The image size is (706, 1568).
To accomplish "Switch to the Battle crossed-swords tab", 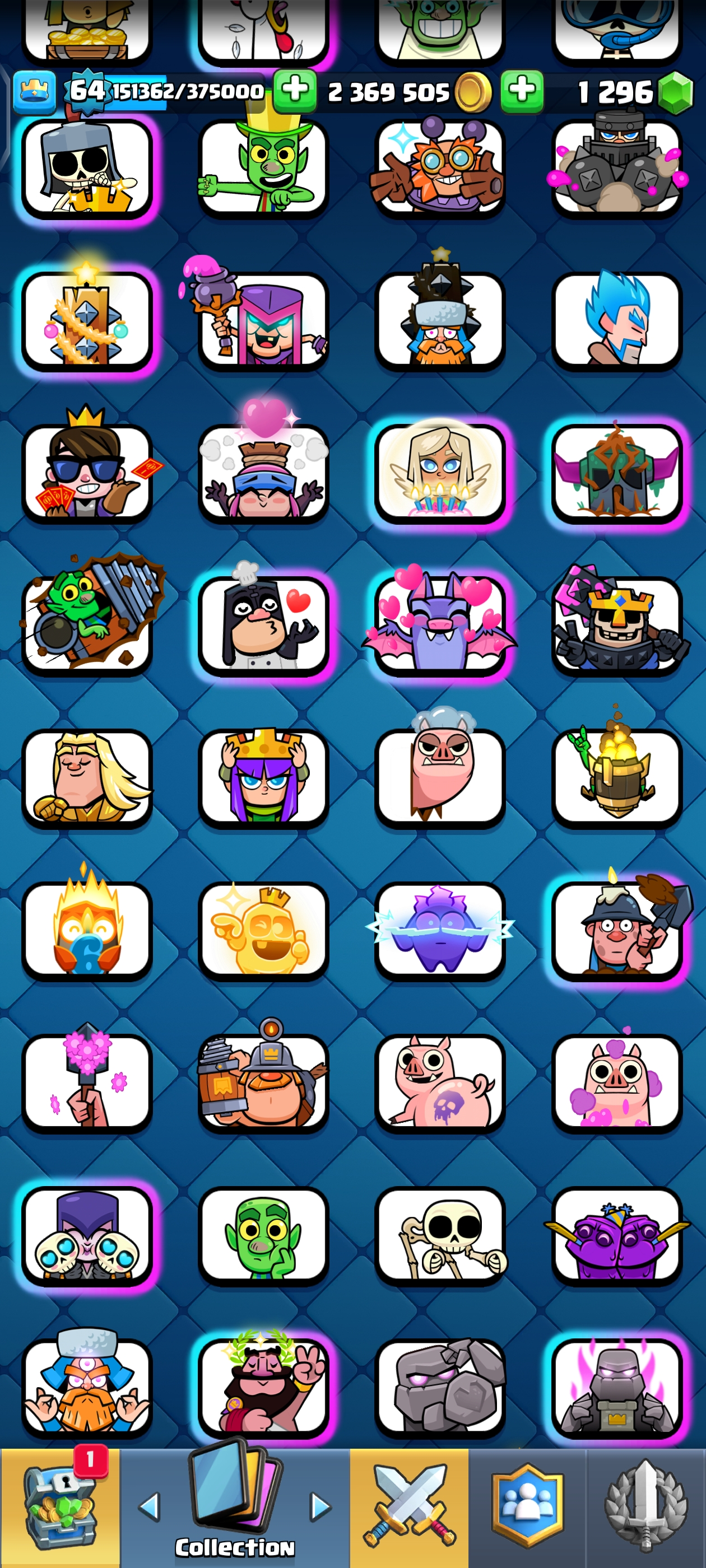I will 408,1507.
